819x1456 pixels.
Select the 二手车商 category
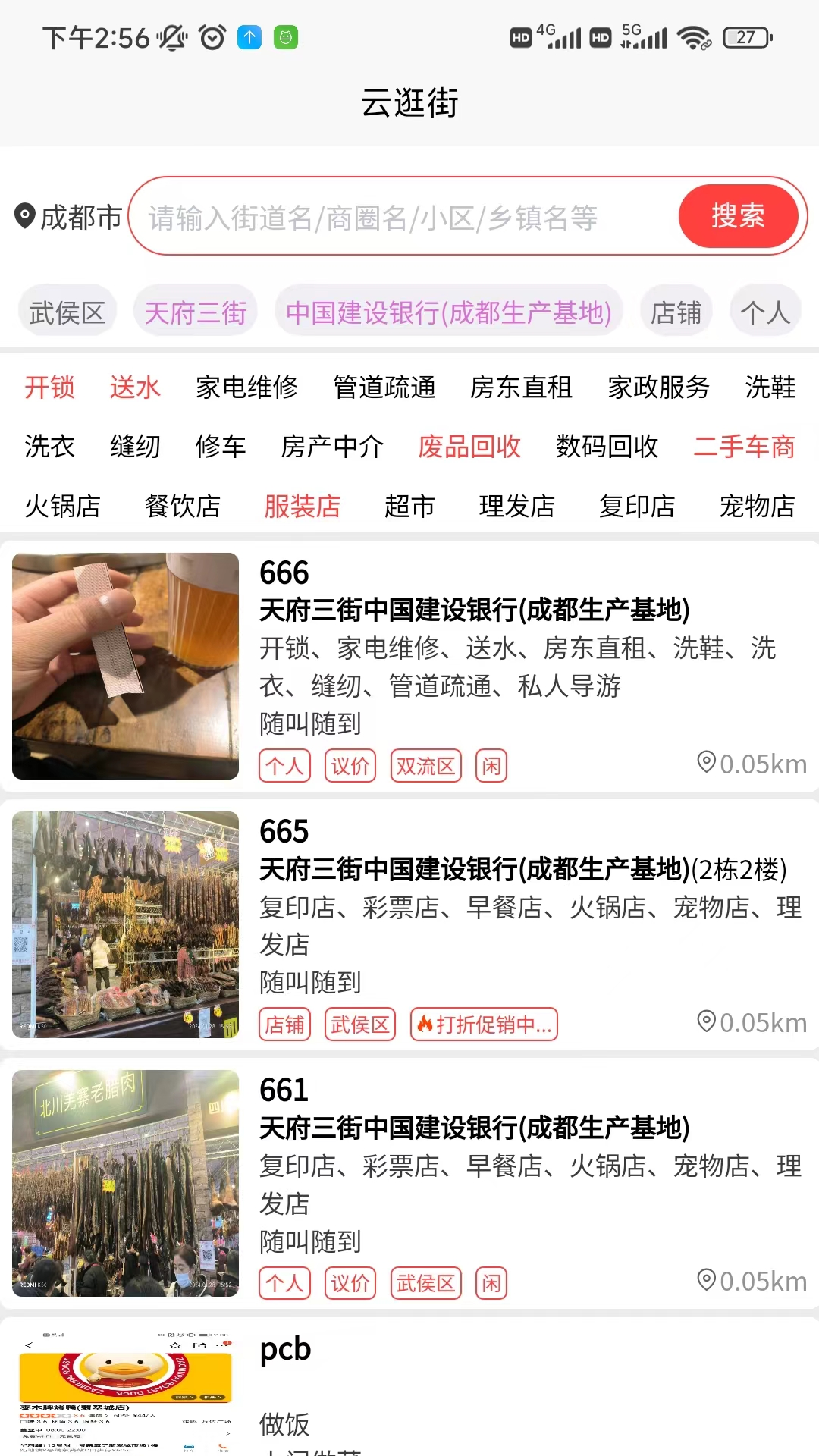click(x=745, y=447)
